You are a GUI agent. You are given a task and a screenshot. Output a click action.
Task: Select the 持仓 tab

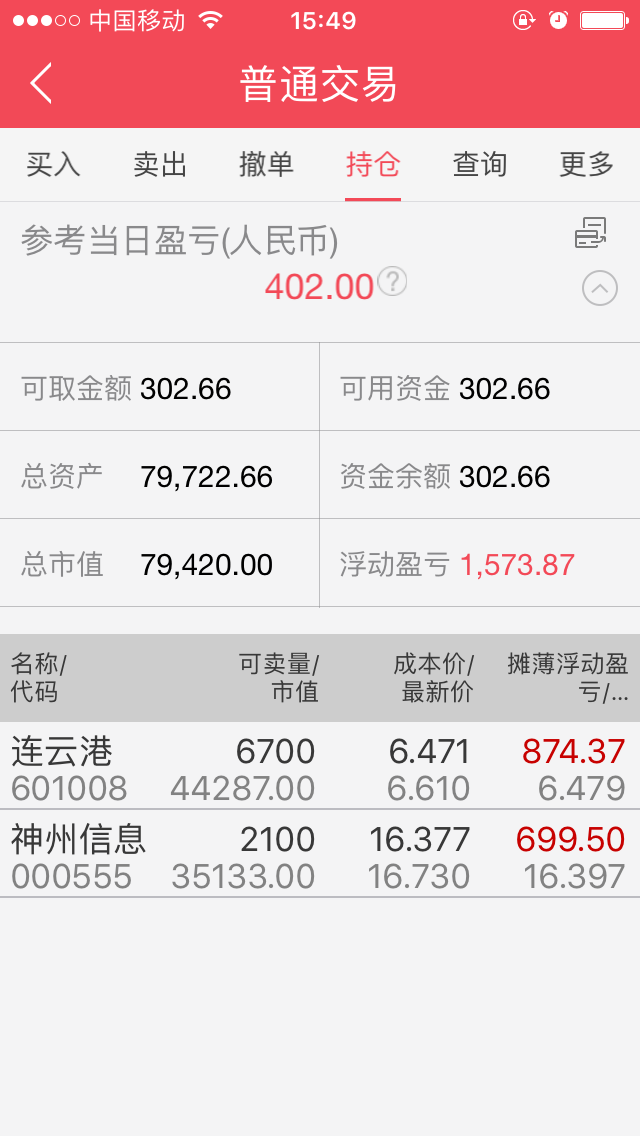click(x=373, y=165)
